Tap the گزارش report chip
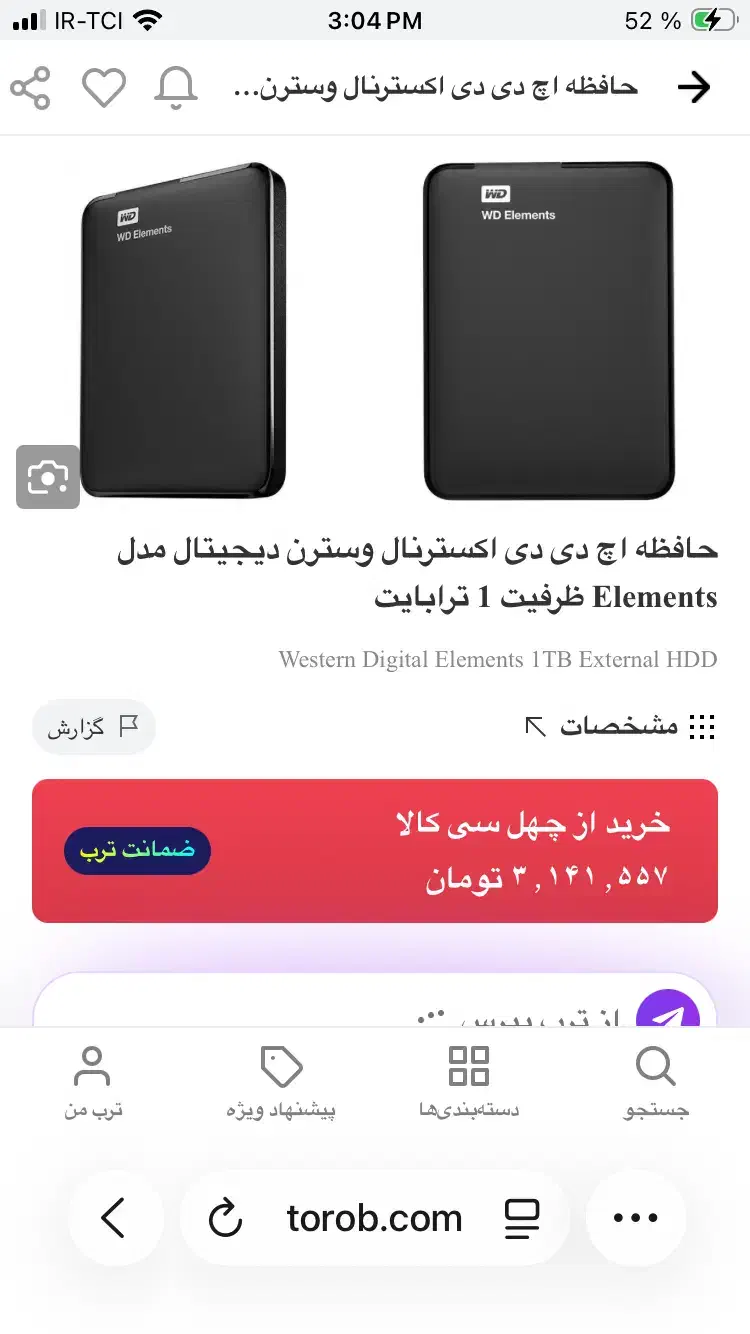The width and height of the screenshot is (750, 1334). (93, 727)
